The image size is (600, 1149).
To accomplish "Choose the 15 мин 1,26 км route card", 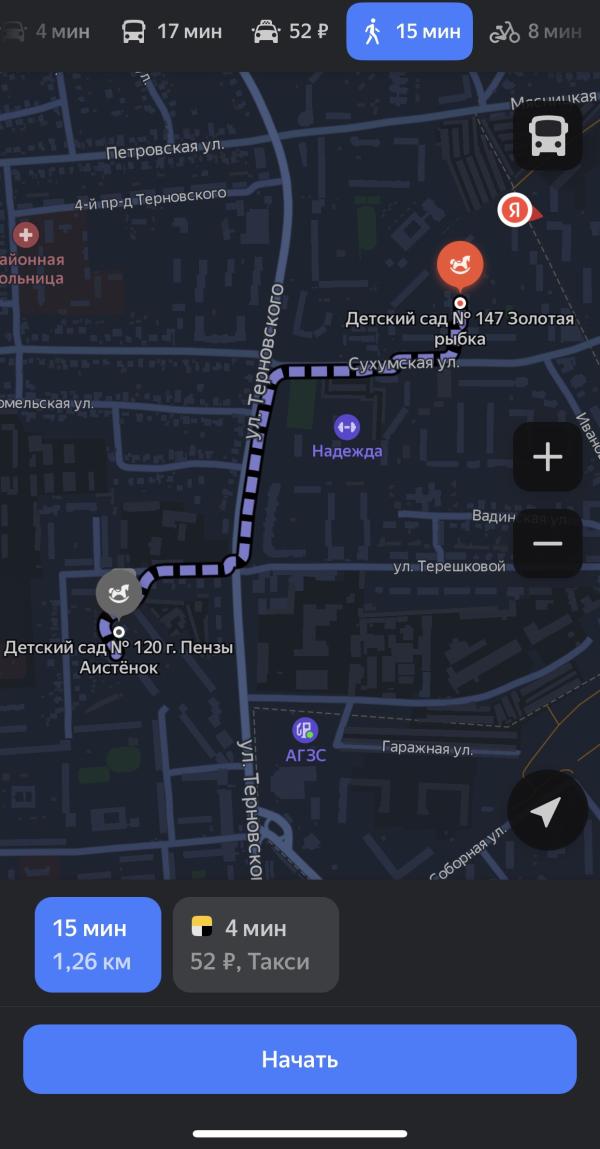I will 97,945.
